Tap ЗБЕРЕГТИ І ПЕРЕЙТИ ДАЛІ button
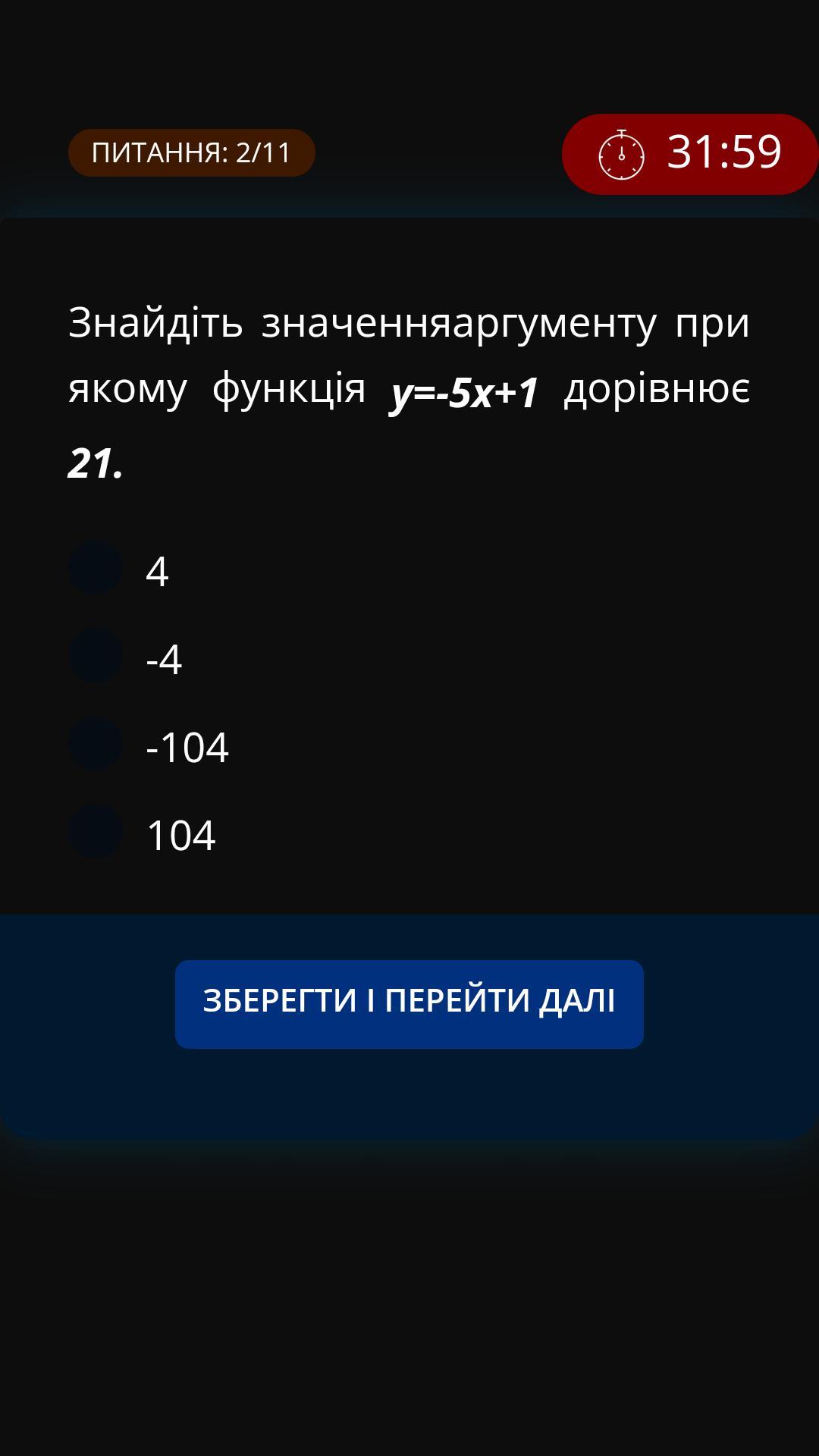 (409, 1004)
